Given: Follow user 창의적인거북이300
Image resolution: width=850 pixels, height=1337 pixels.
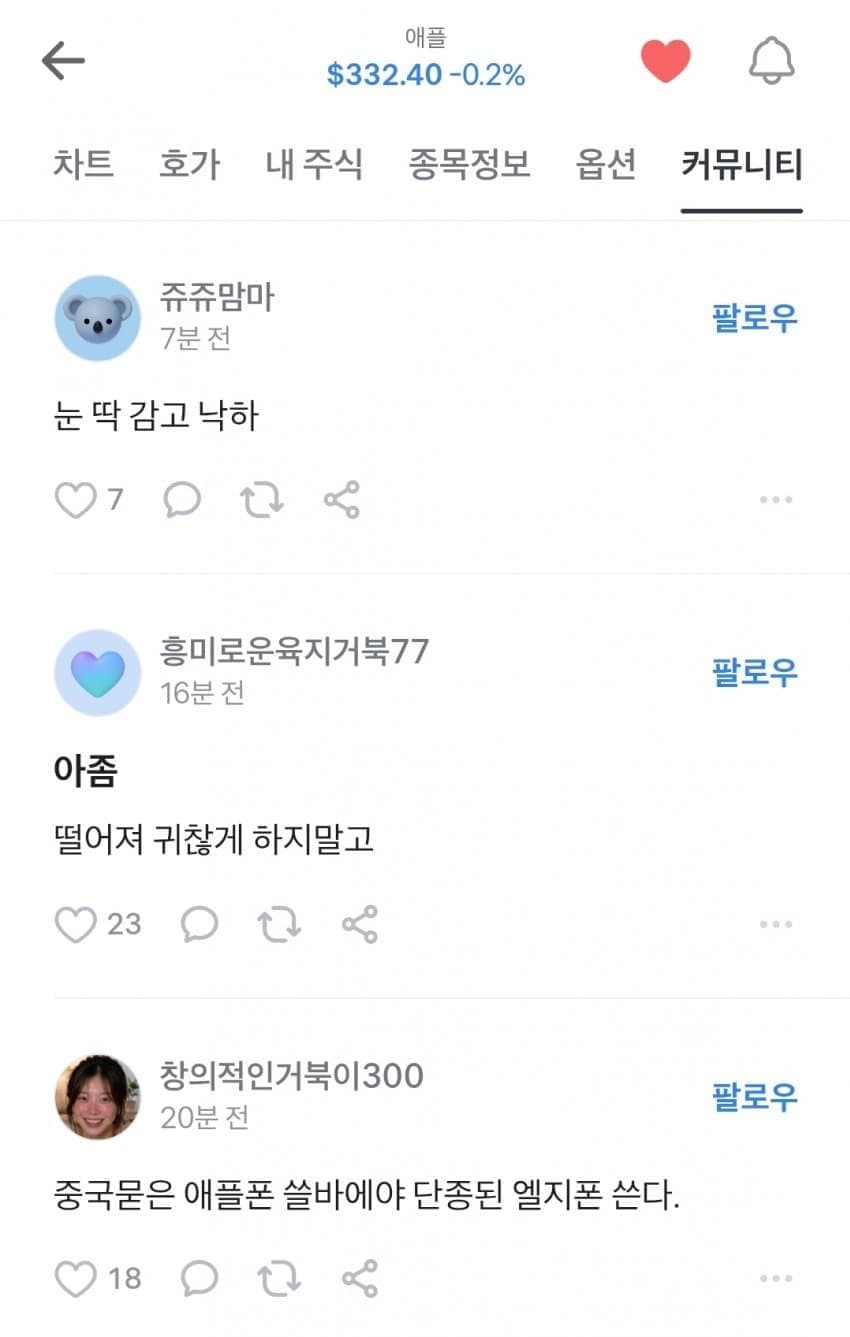Looking at the screenshot, I should [x=755, y=1097].
